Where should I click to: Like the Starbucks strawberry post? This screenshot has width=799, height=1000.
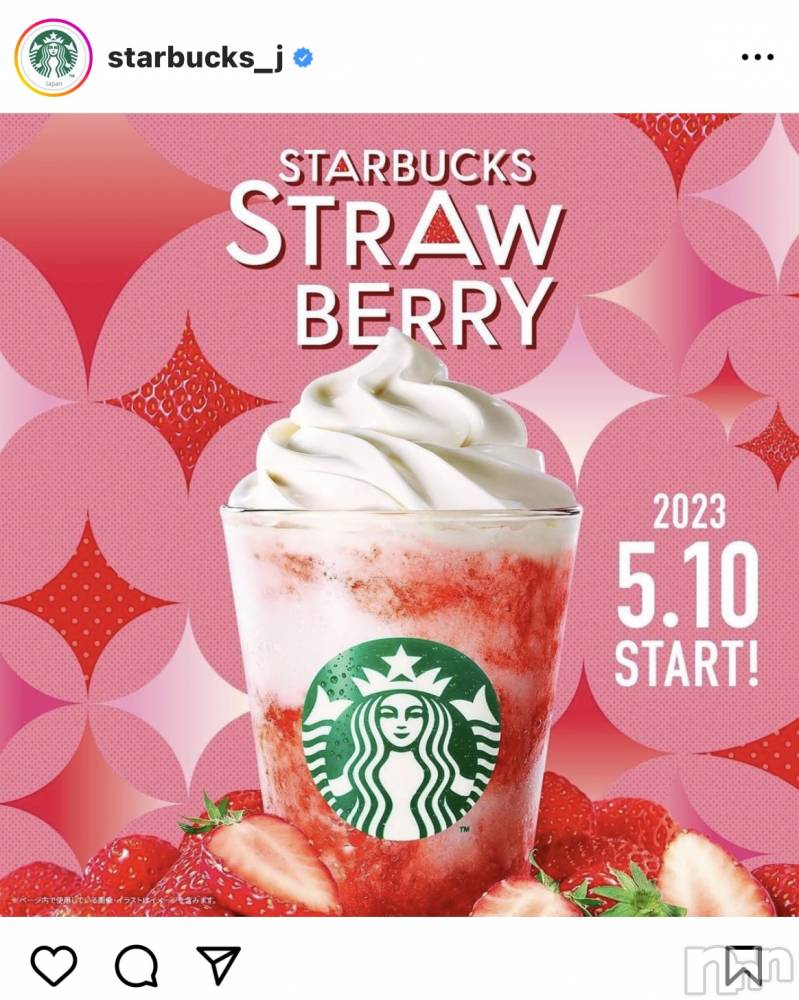point(54,965)
